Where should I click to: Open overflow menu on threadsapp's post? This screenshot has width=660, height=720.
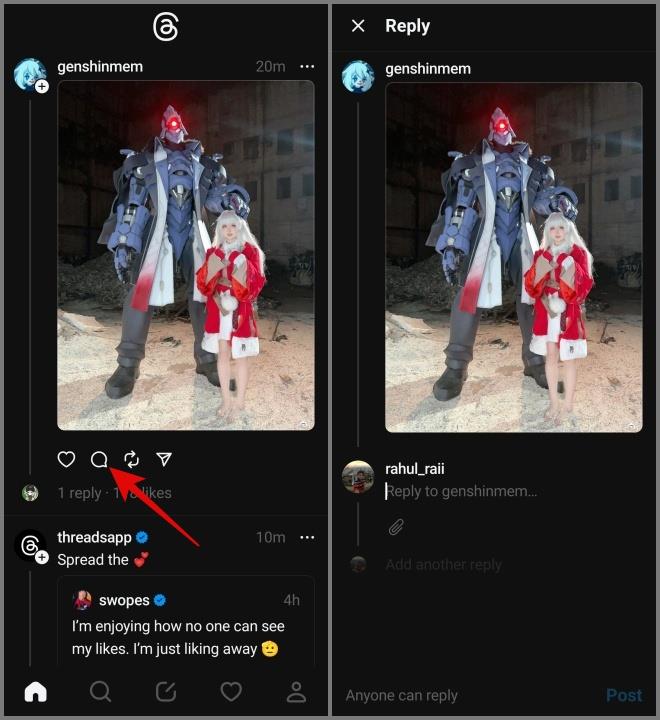(x=307, y=537)
